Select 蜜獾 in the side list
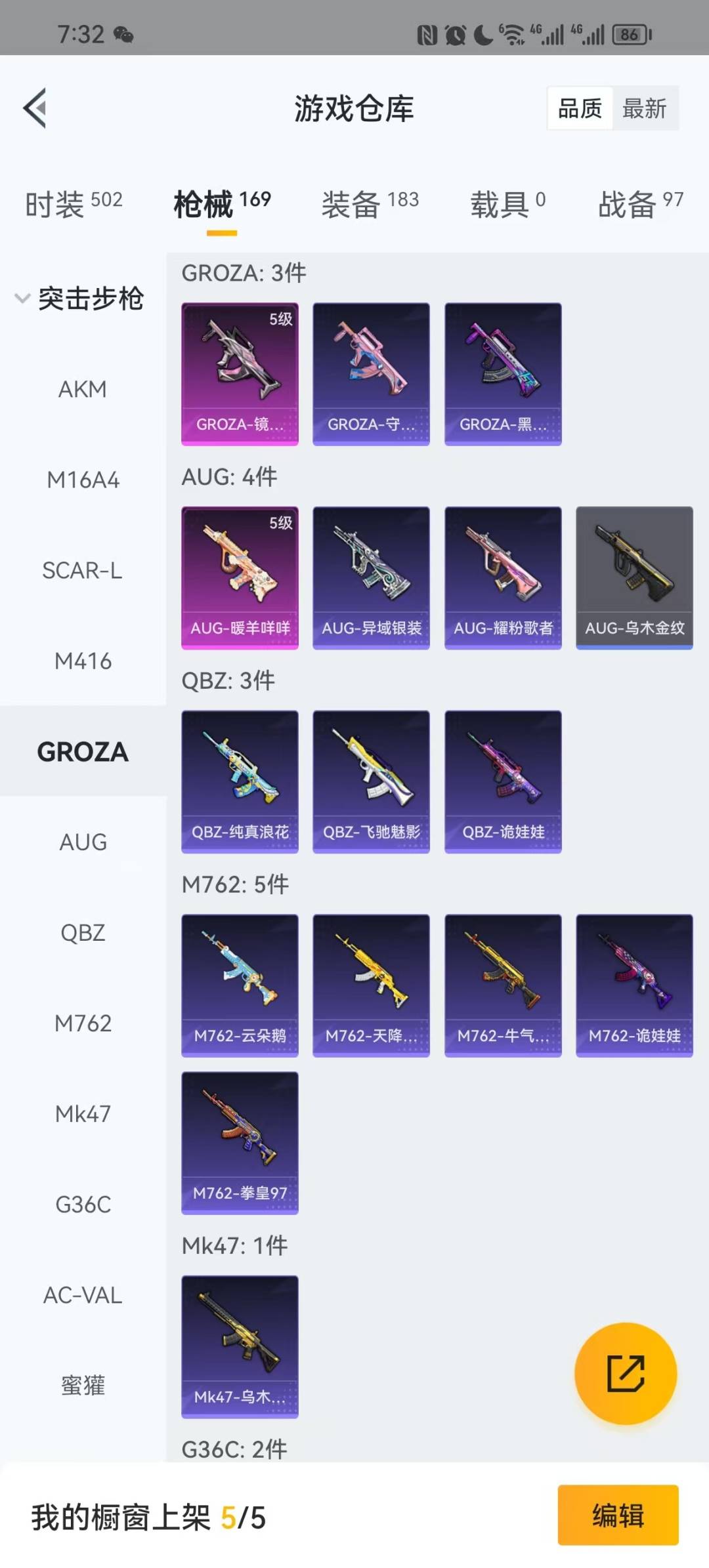Screen dimensions: 709x1568 (83, 1385)
